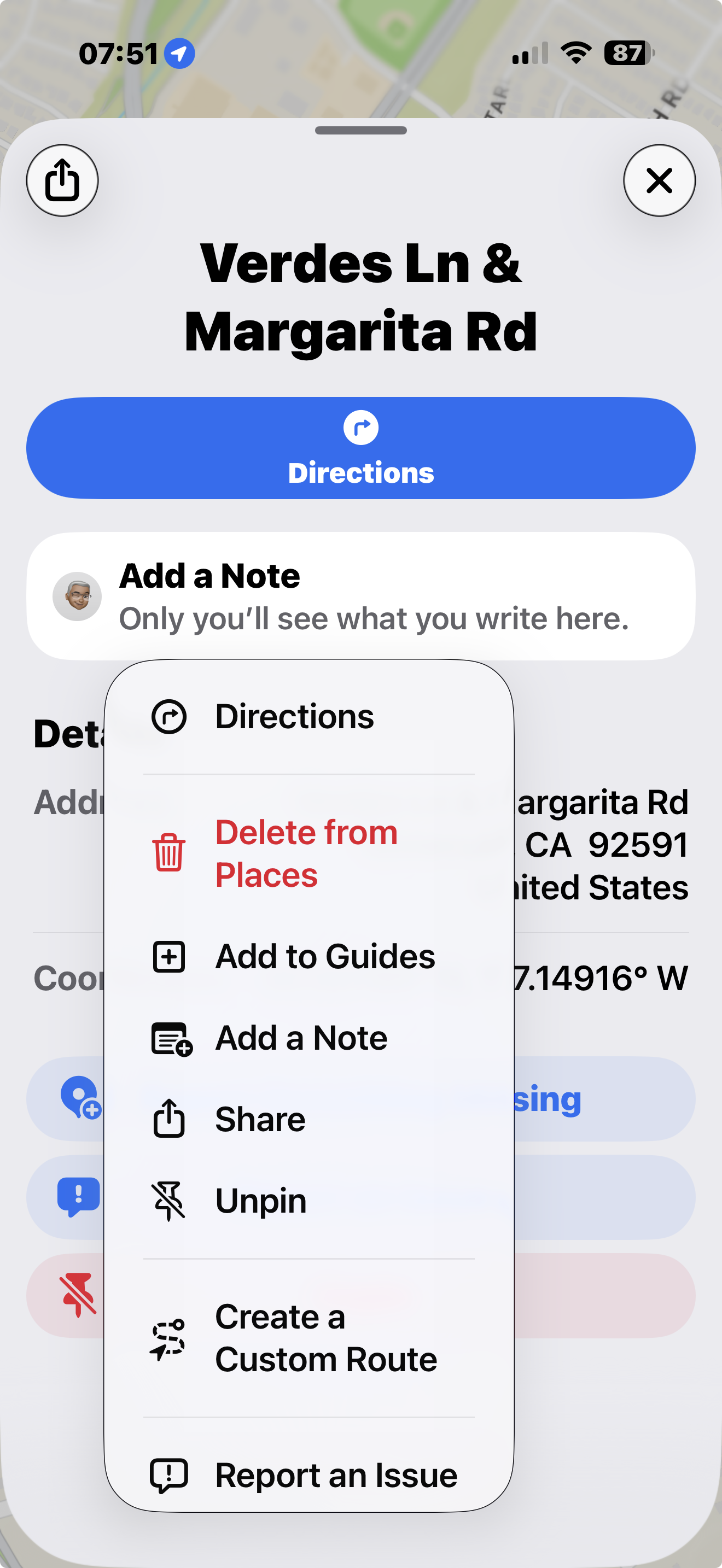Select Report an Issue
The height and width of the screenshot is (1568, 722).
click(309, 1475)
